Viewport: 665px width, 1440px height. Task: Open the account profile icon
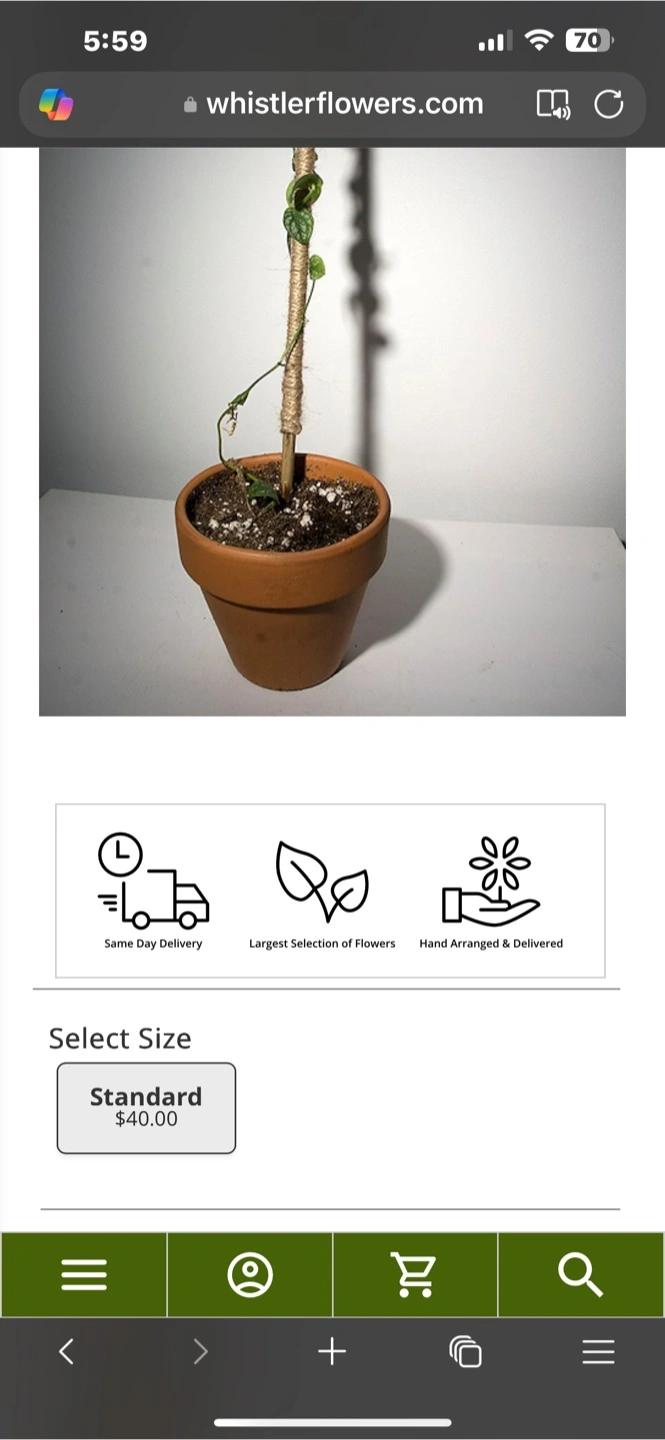250,1275
